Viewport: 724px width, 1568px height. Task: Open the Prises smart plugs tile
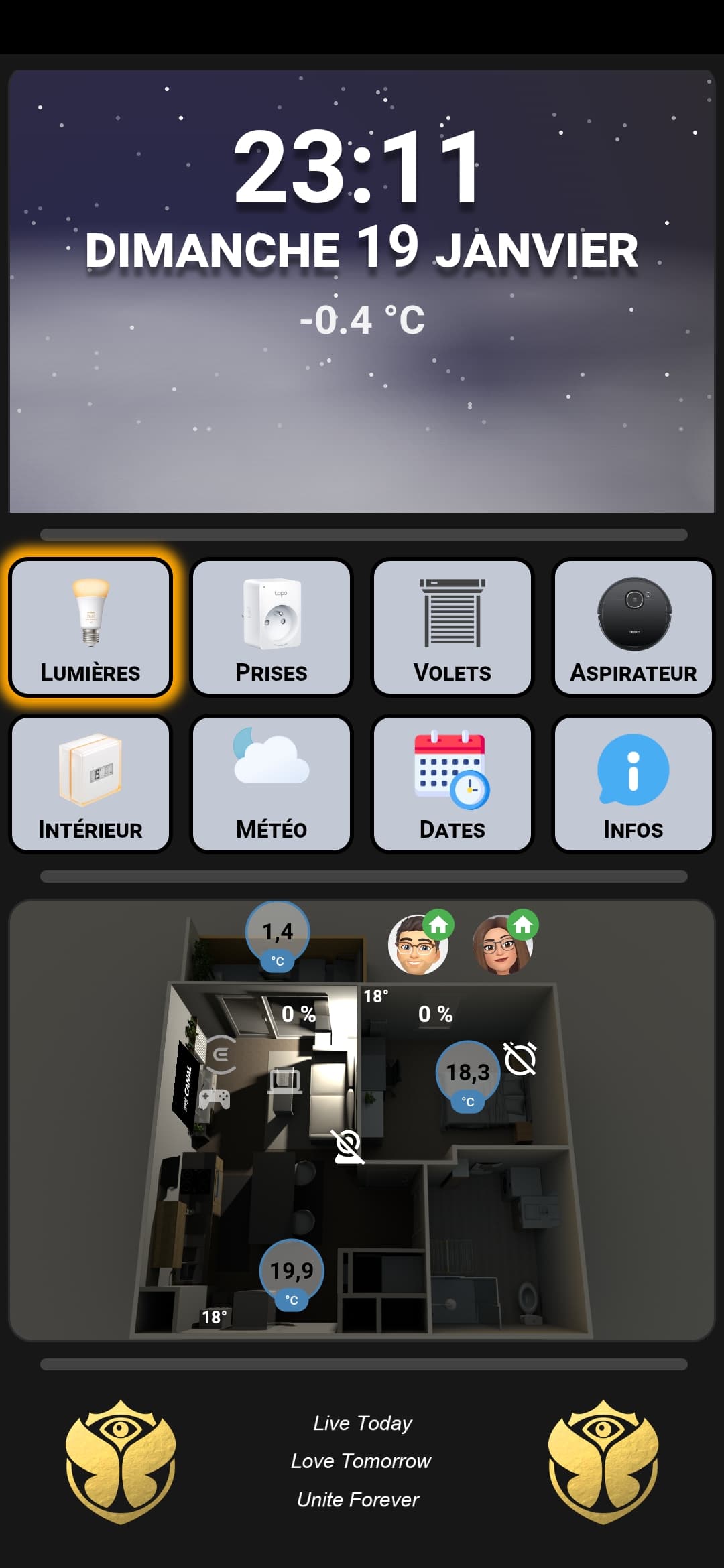click(x=271, y=627)
